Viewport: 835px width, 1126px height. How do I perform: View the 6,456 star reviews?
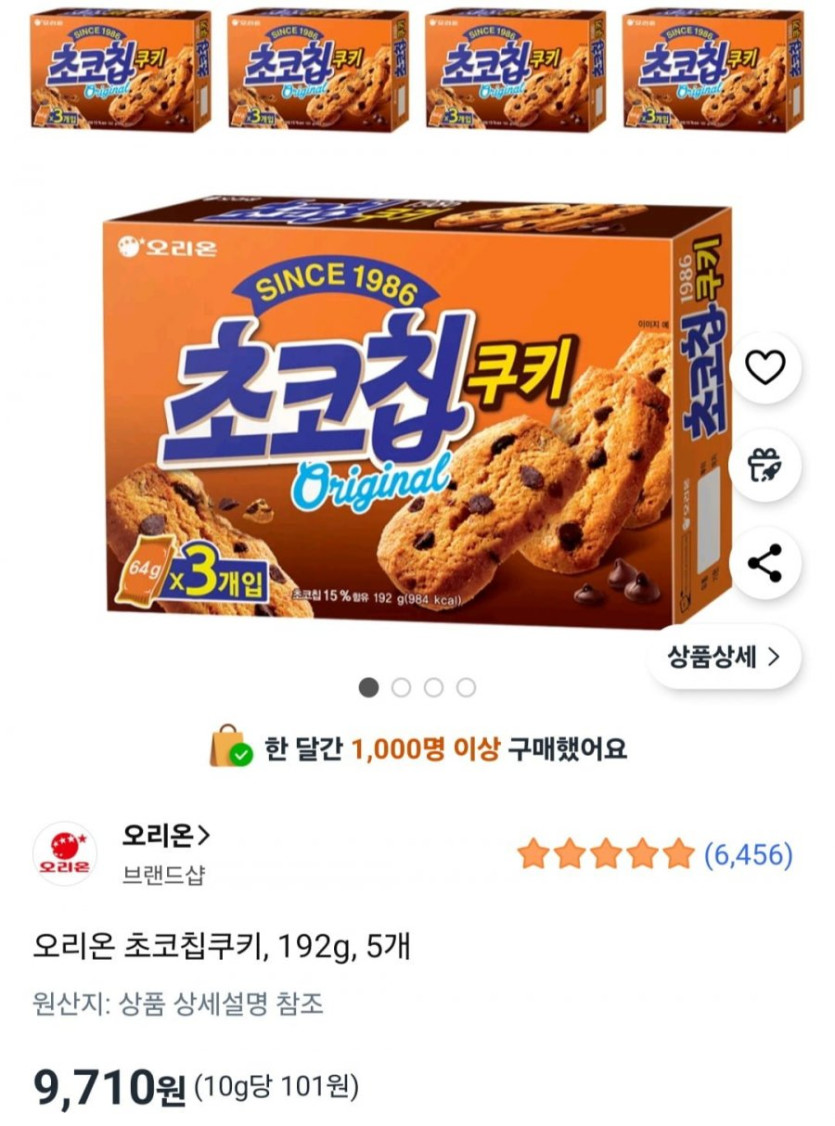655,855
